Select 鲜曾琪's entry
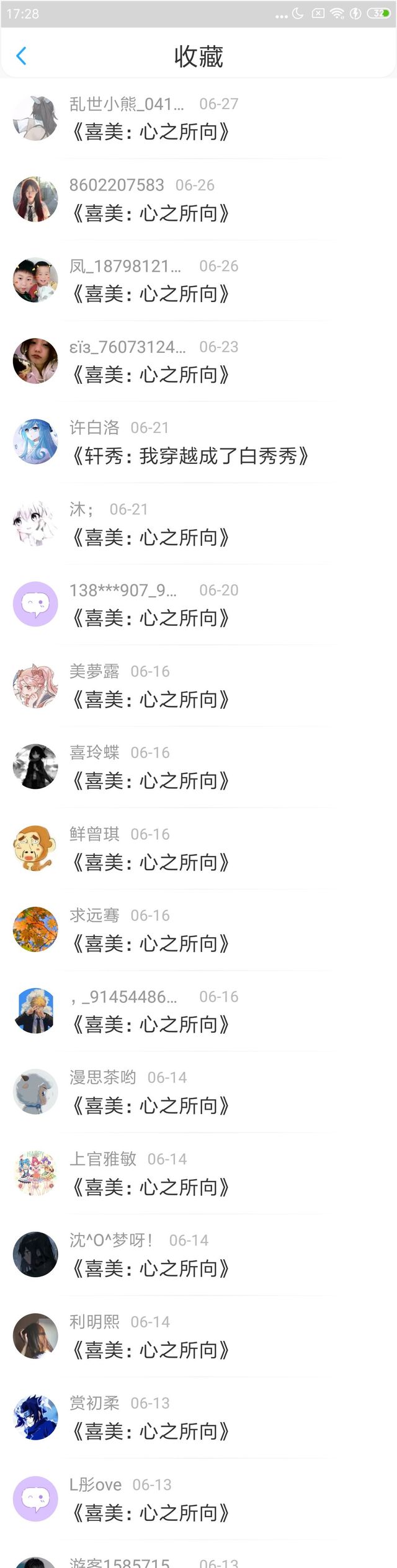Image resolution: width=397 pixels, height=1568 pixels. (x=198, y=849)
